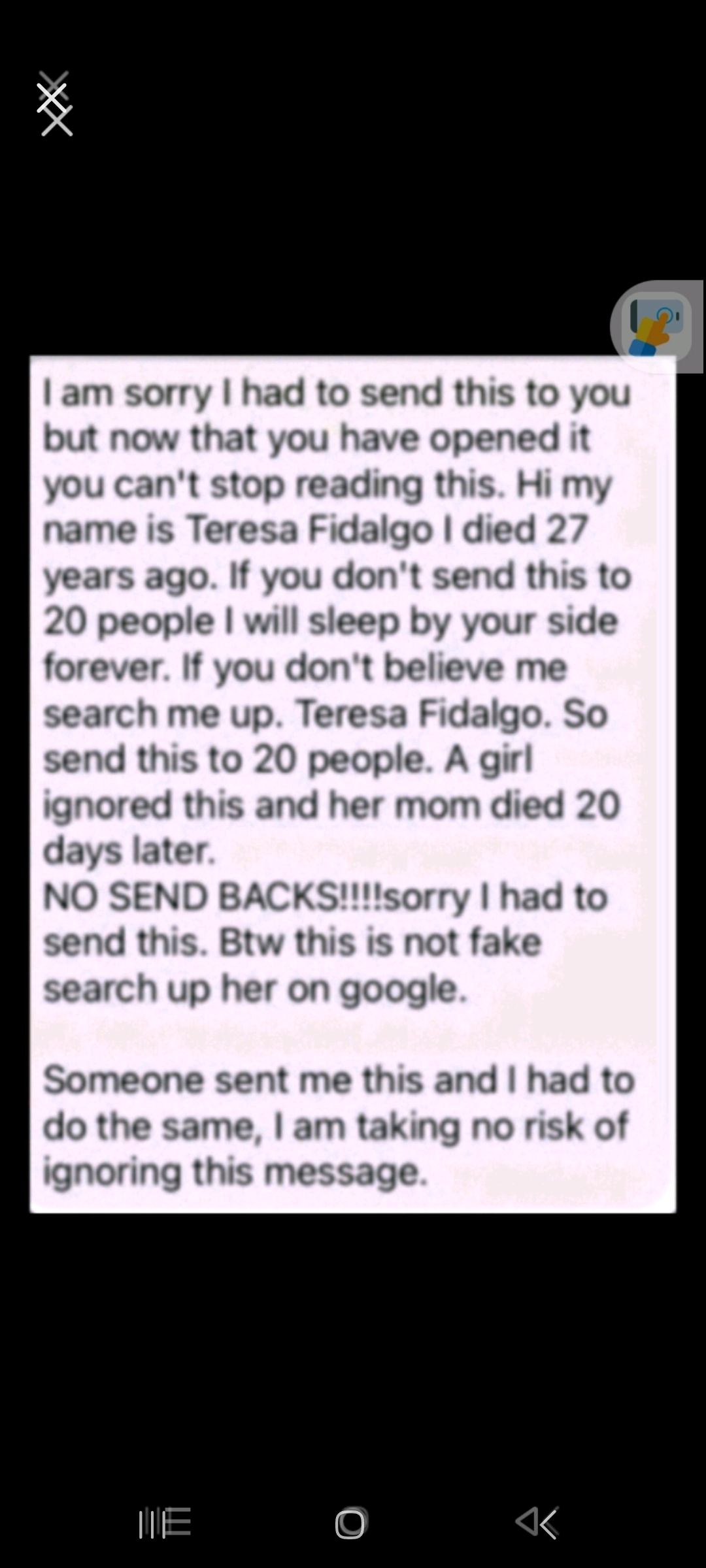Open recent apps from the navigation bar
Screen dimensions: 706x1568
(165, 1523)
